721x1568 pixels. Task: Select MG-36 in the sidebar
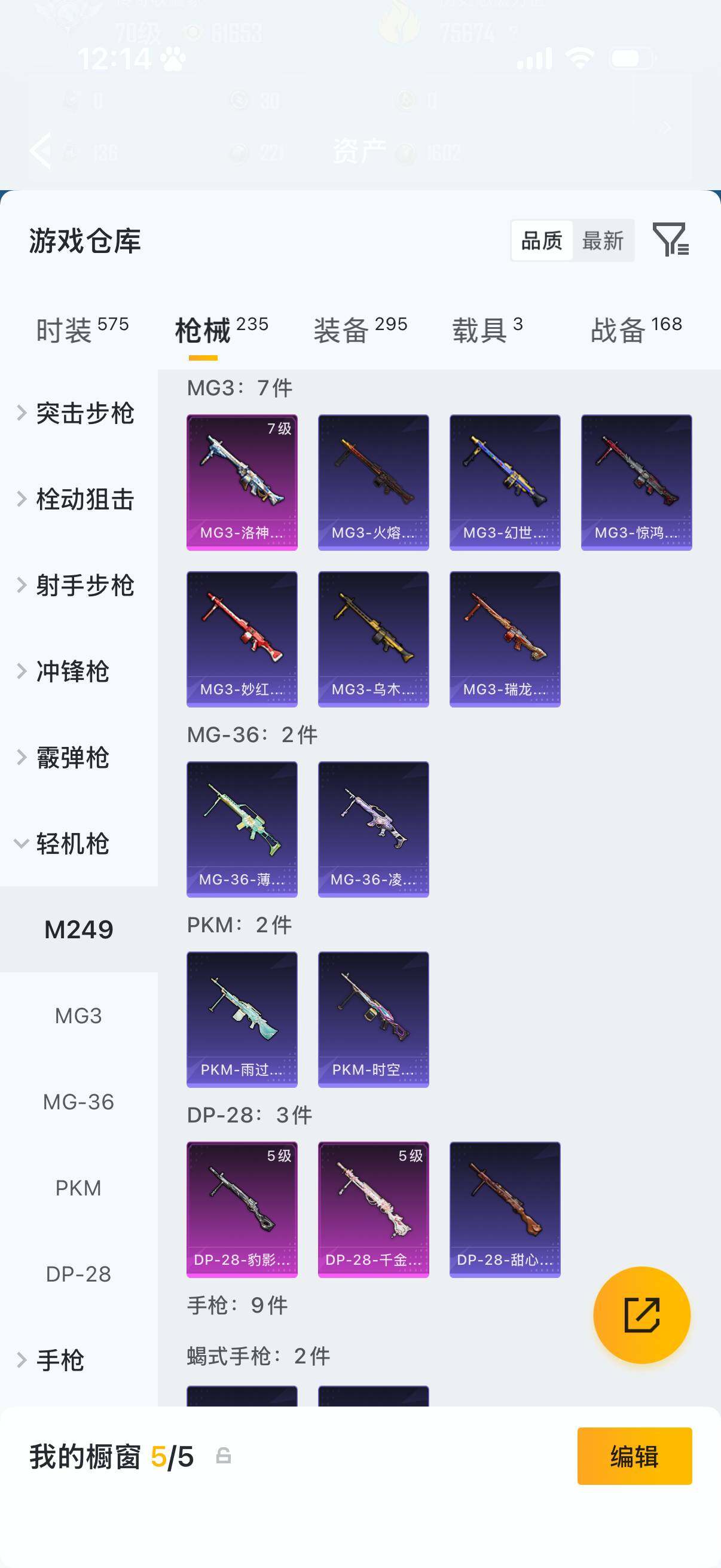click(78, 1102)
